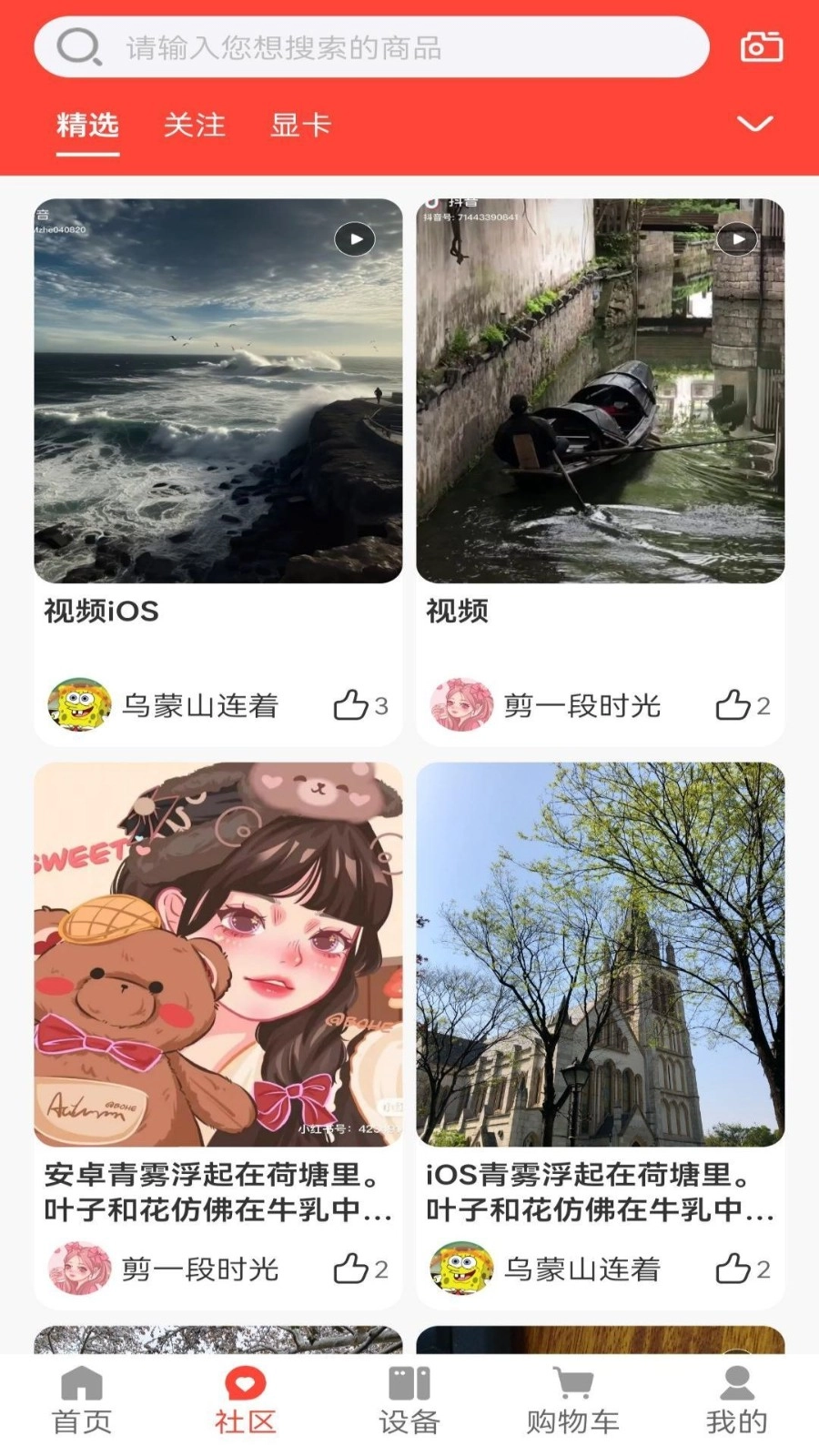819x1456 pixels.
Task: Open the 购物车 shopping cart
Action: click(572, 1401)
